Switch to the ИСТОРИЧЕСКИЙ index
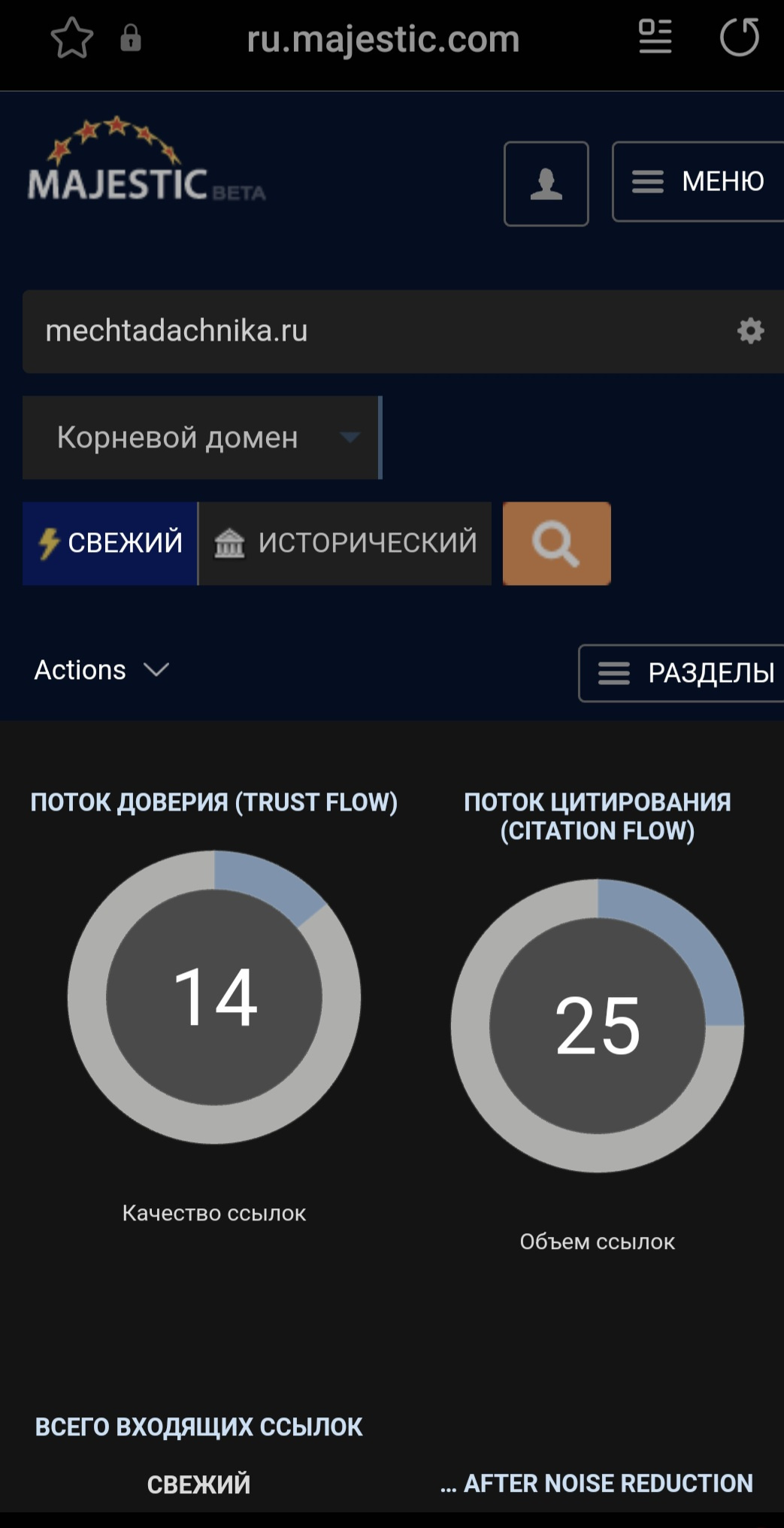 [345, 543]
